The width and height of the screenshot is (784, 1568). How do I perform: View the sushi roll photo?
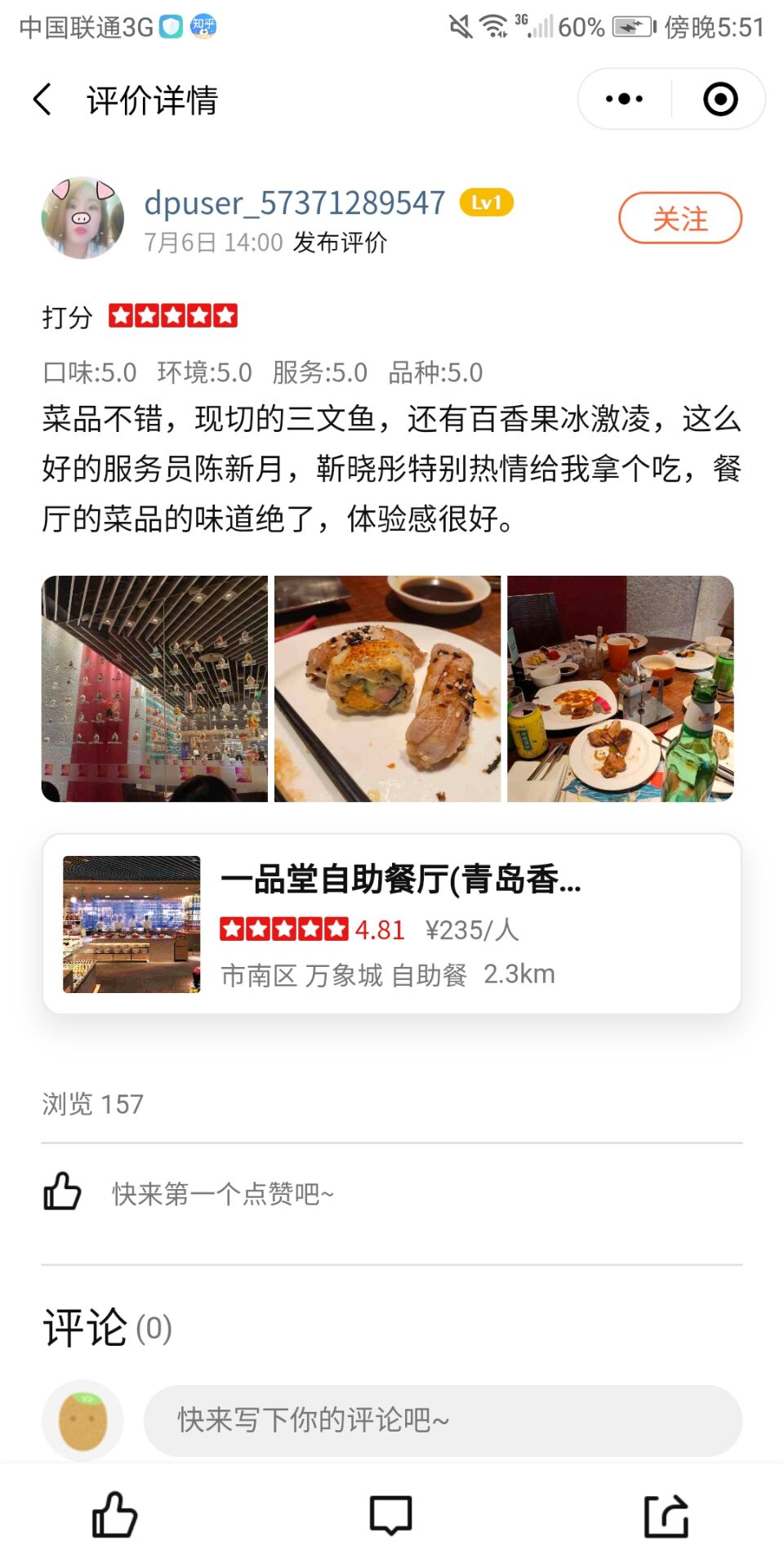coord(387,688)
